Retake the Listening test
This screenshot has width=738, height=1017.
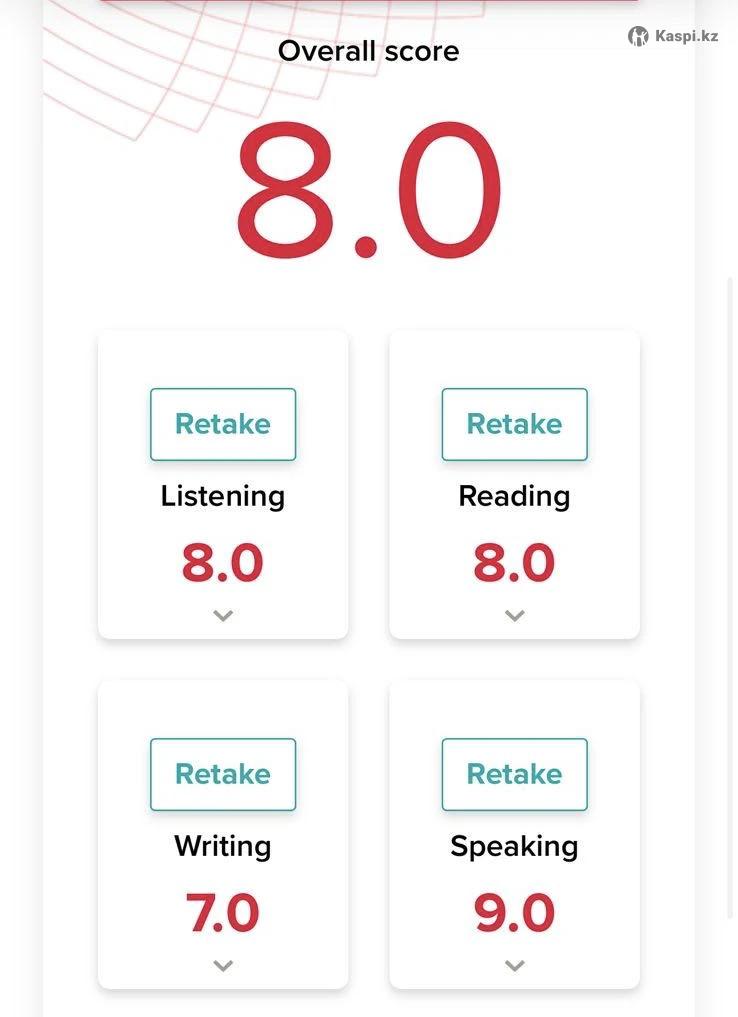(223, 424)
